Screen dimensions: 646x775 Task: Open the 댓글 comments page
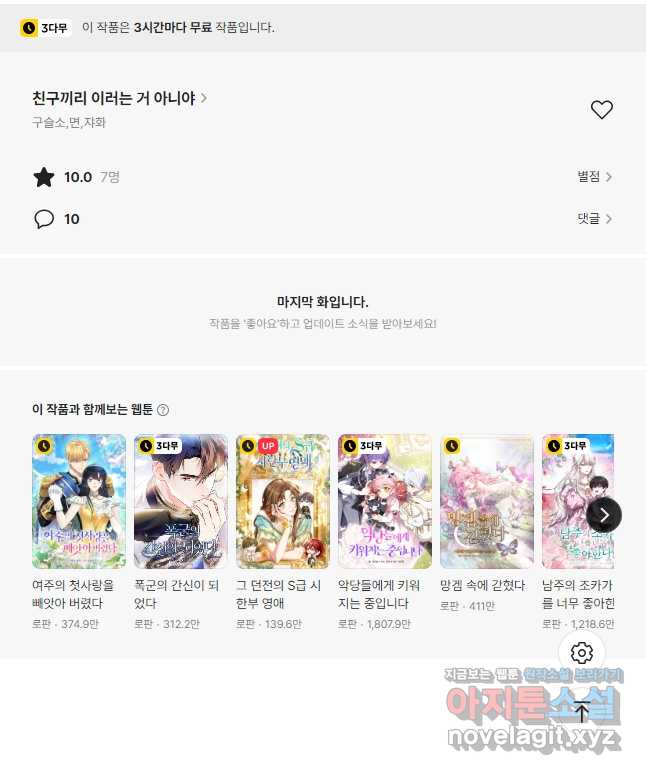pyautogui.click(x=594, y=218)
